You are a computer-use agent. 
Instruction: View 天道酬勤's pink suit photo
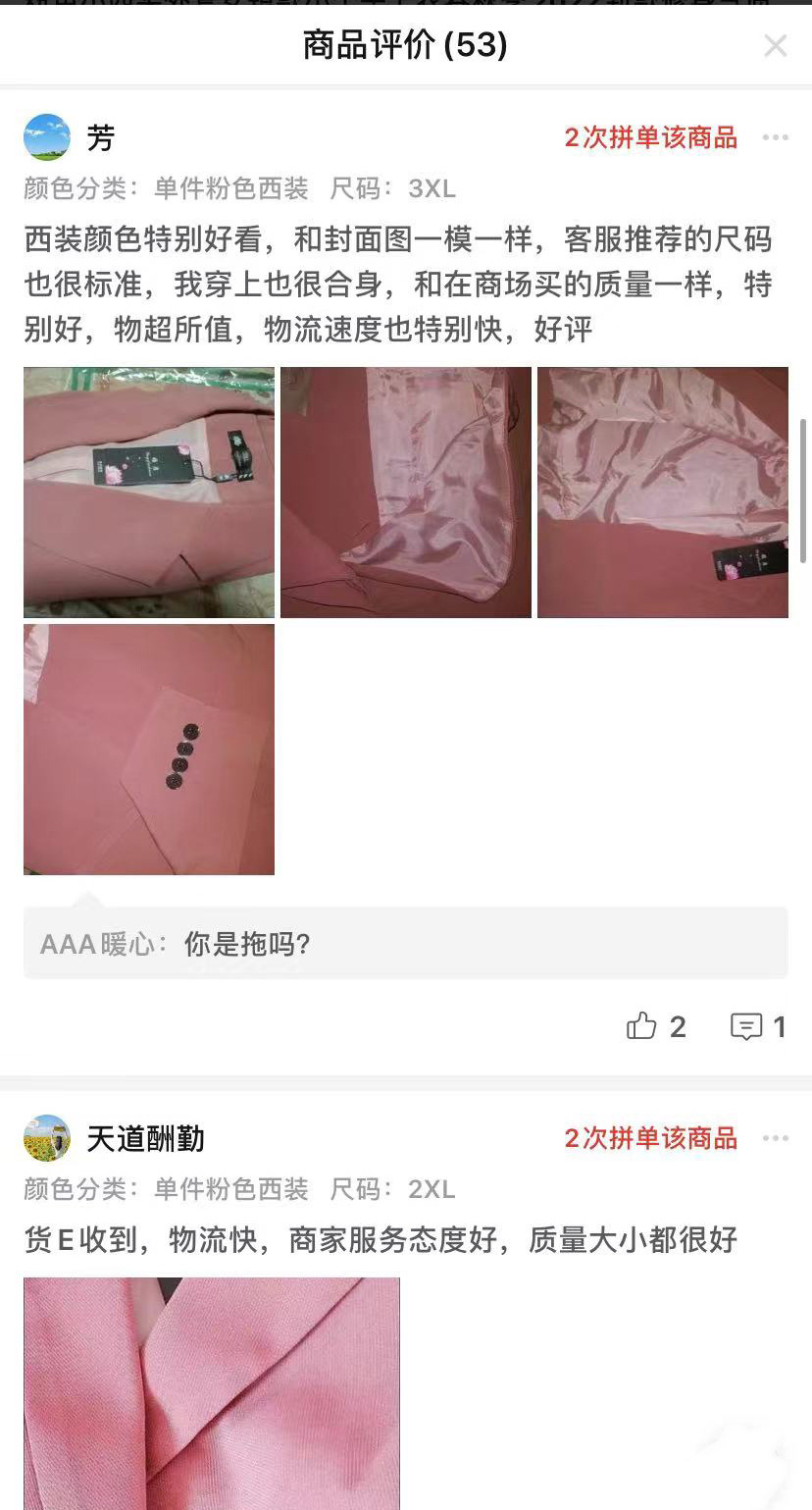(212, 1393)
